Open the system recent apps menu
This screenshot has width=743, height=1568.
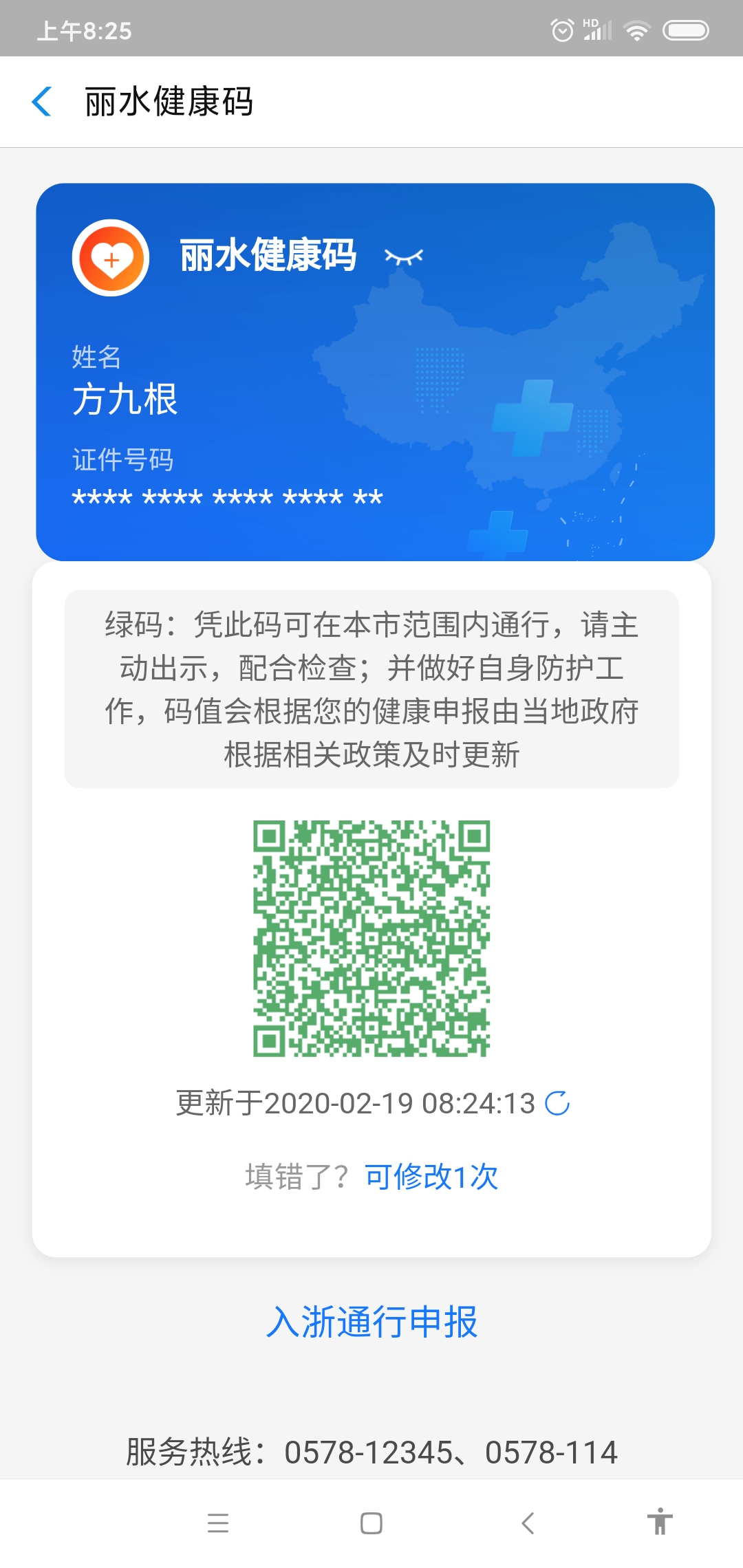[218, 1523]
